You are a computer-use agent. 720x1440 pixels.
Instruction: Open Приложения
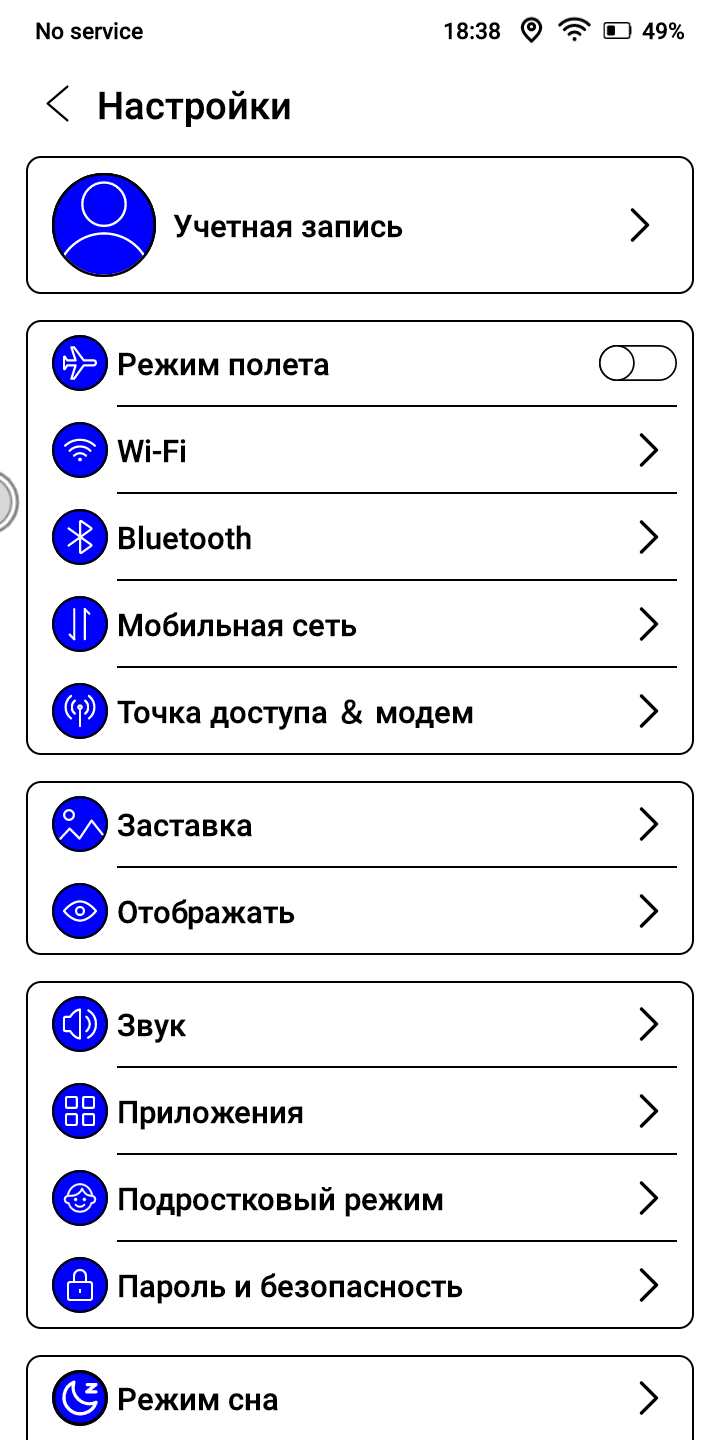360,1112
